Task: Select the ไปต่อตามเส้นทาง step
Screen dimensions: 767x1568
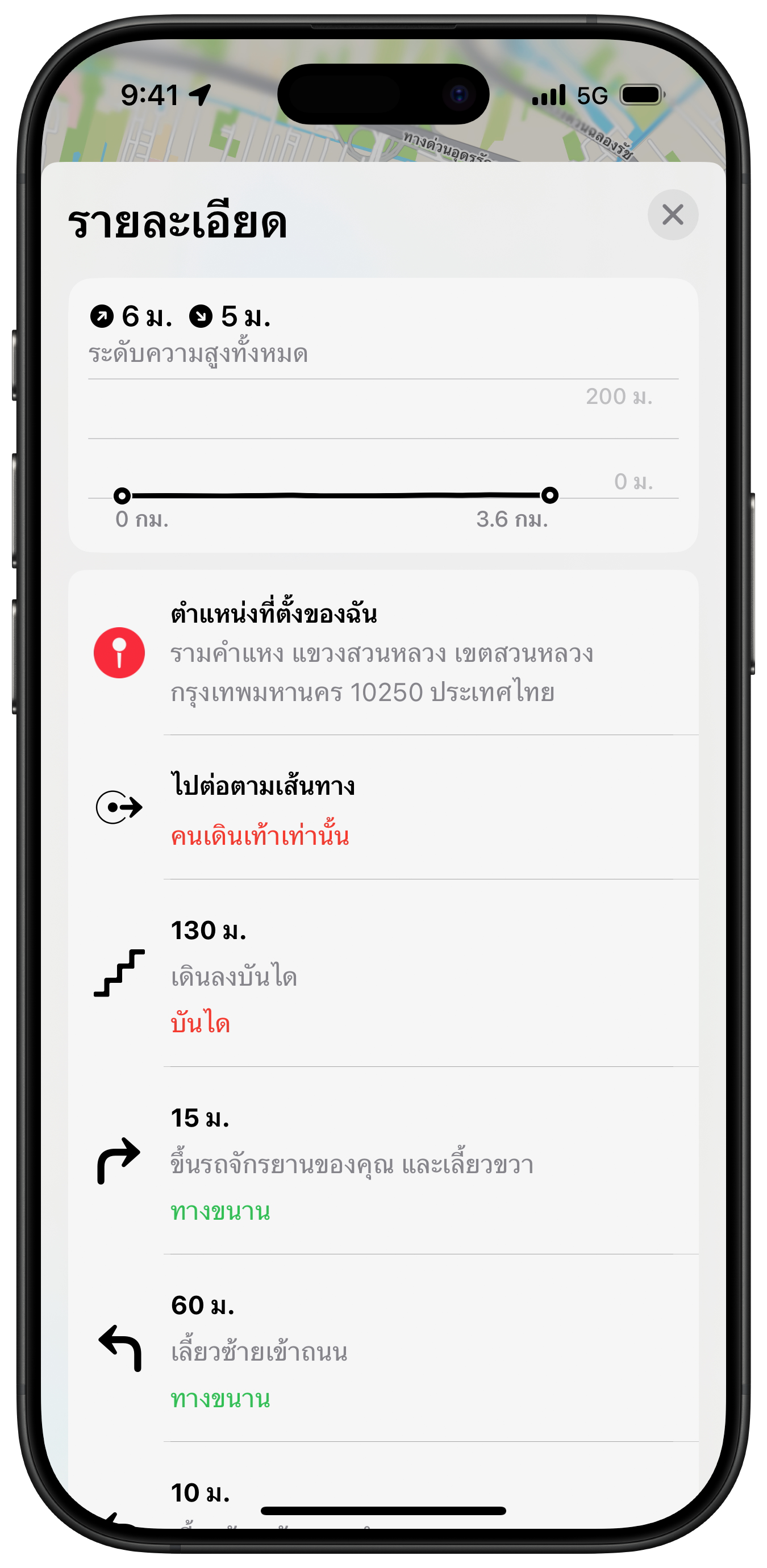Action: pos(382,808)
